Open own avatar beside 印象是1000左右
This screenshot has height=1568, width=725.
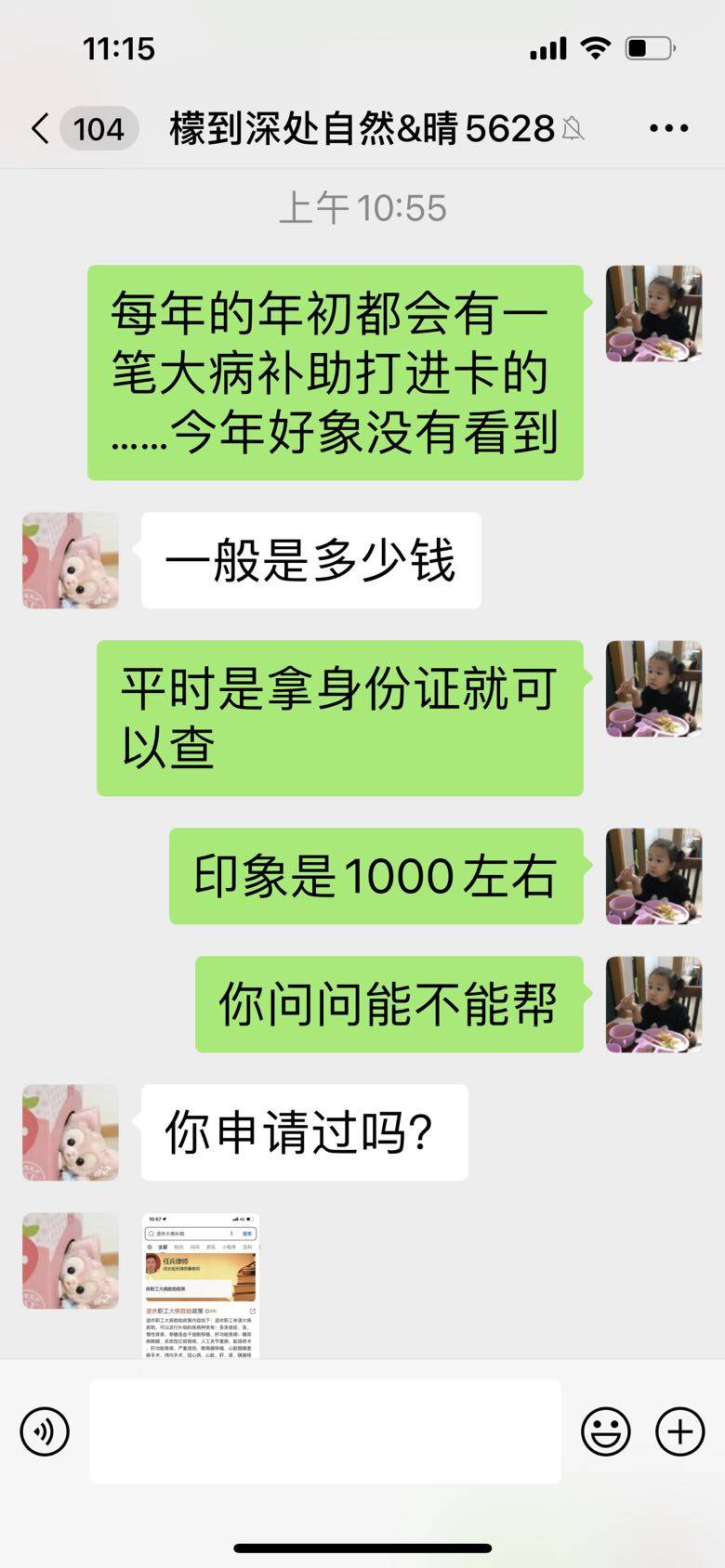pos(653,876)
